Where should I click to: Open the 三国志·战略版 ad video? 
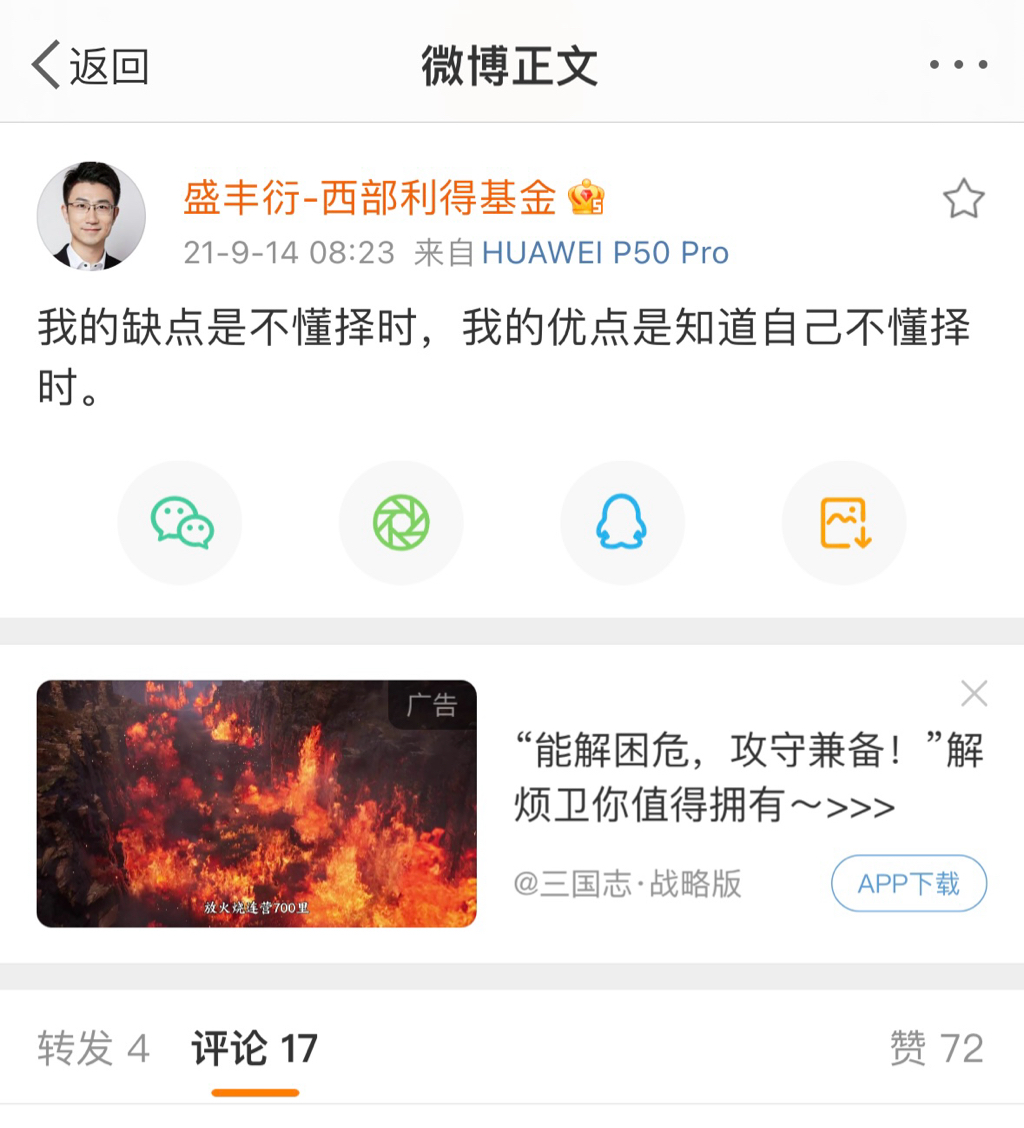tap(256, 803)
